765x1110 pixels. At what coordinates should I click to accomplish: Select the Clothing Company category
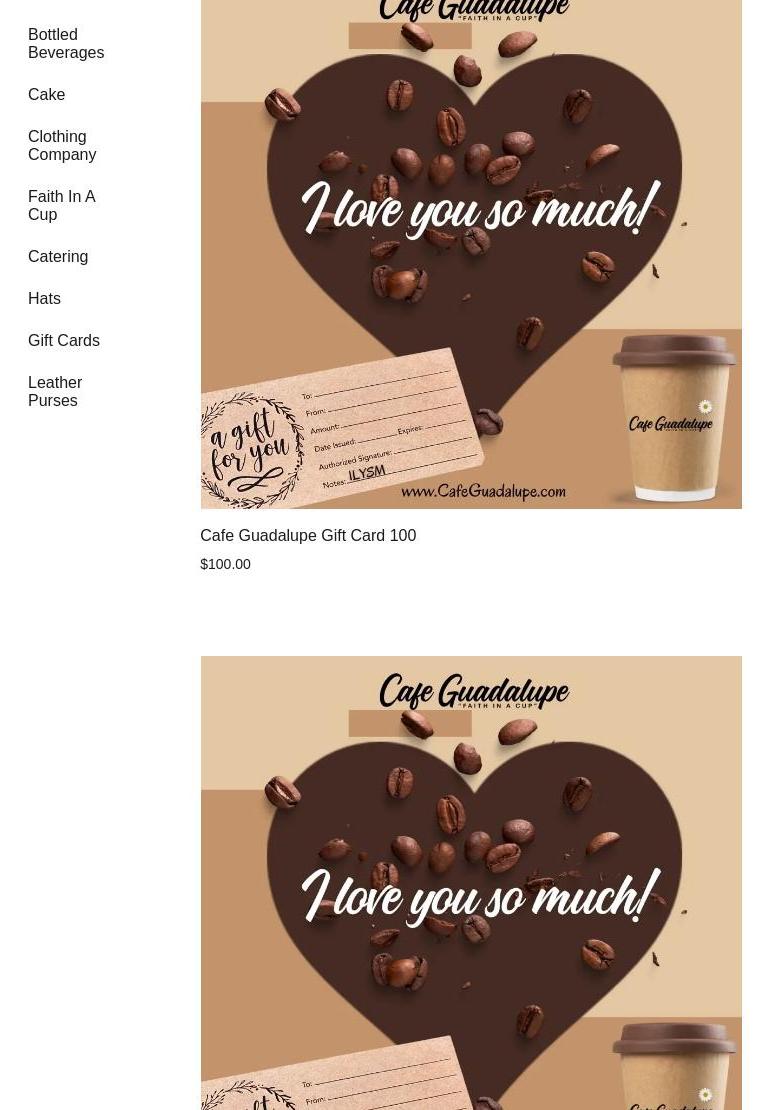click(61, 145)
